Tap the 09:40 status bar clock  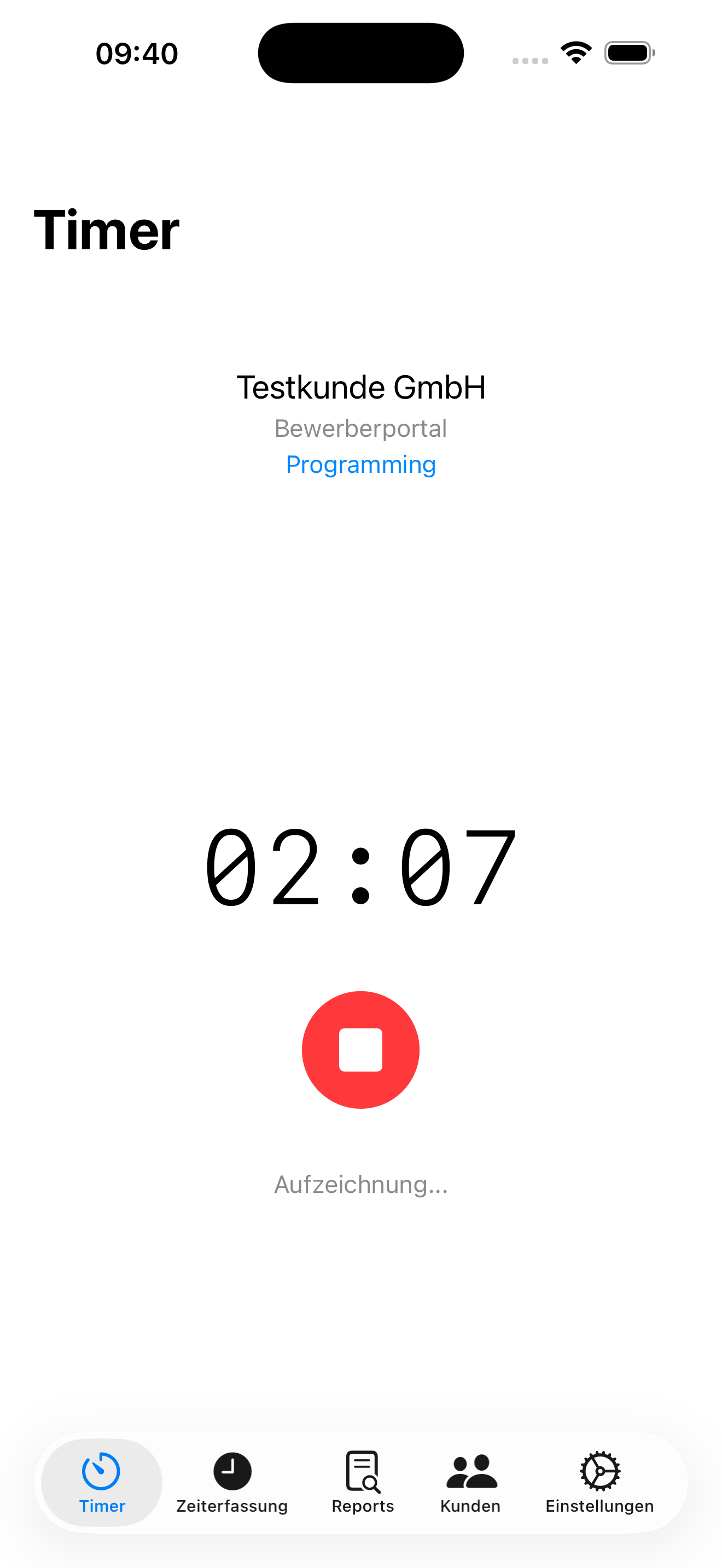[136, 53]
